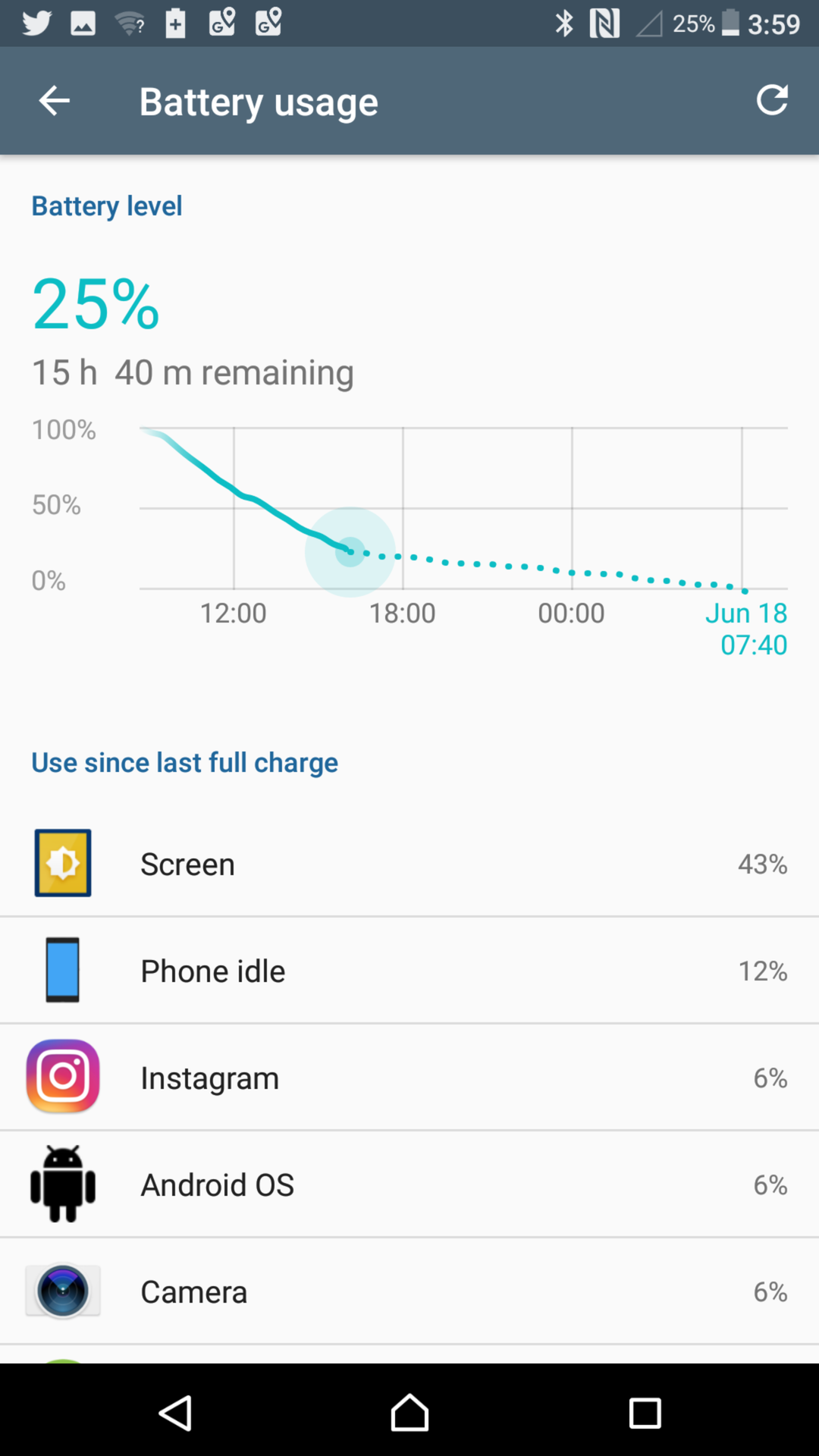
Task: Open Android OS usage details
Action: coord(409,1185)
